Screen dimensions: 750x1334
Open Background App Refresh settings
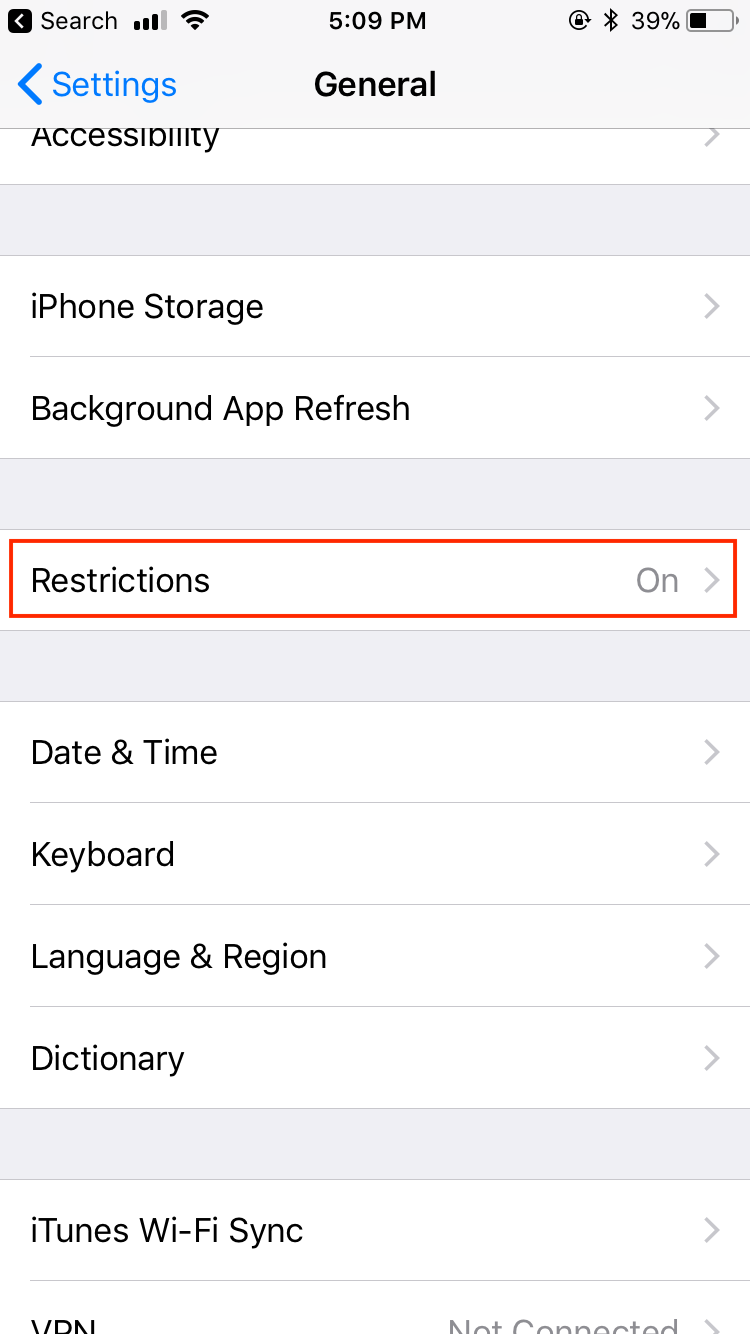pos(375,408)
